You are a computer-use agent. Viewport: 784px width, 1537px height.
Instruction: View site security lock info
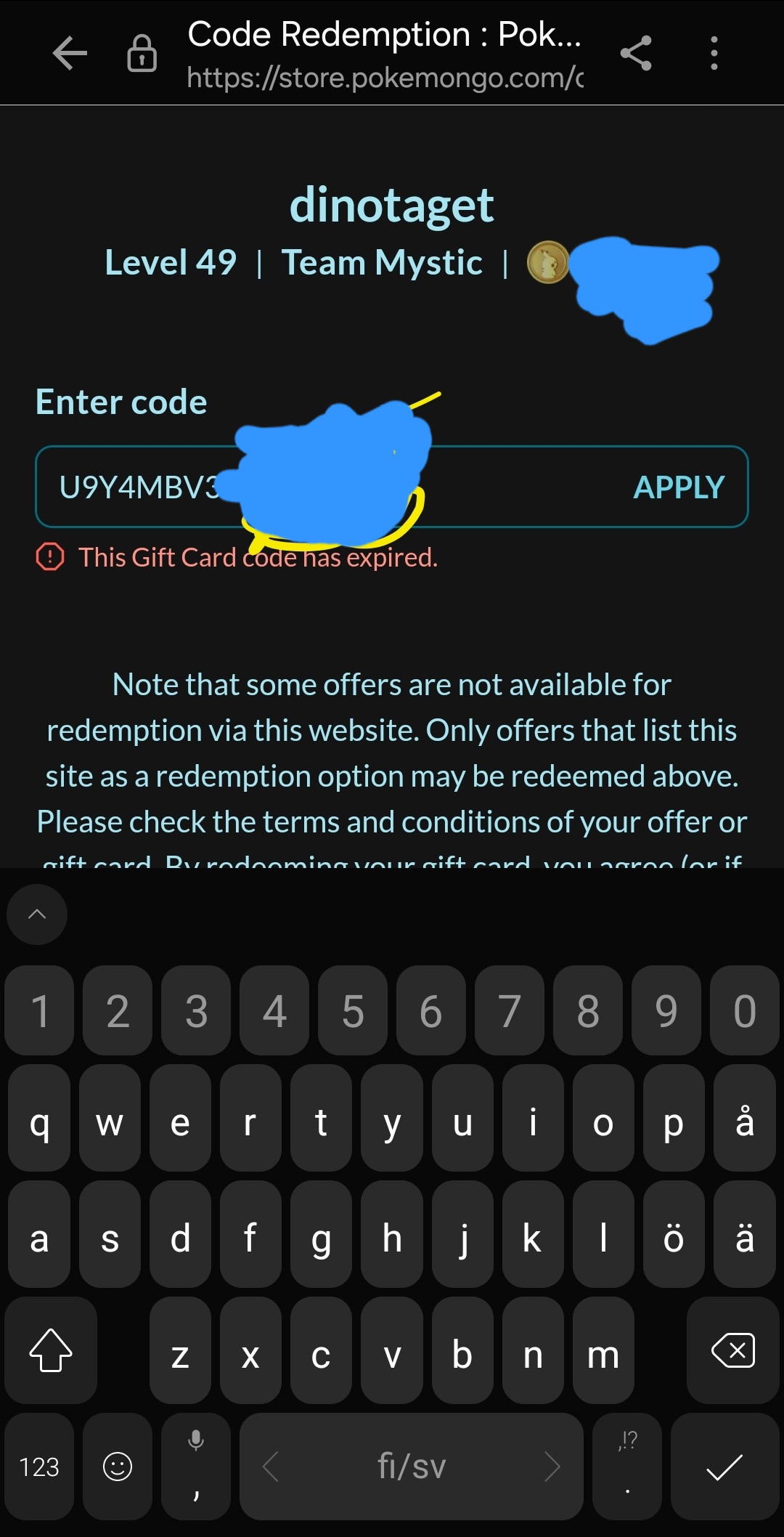tap(142, 53)
